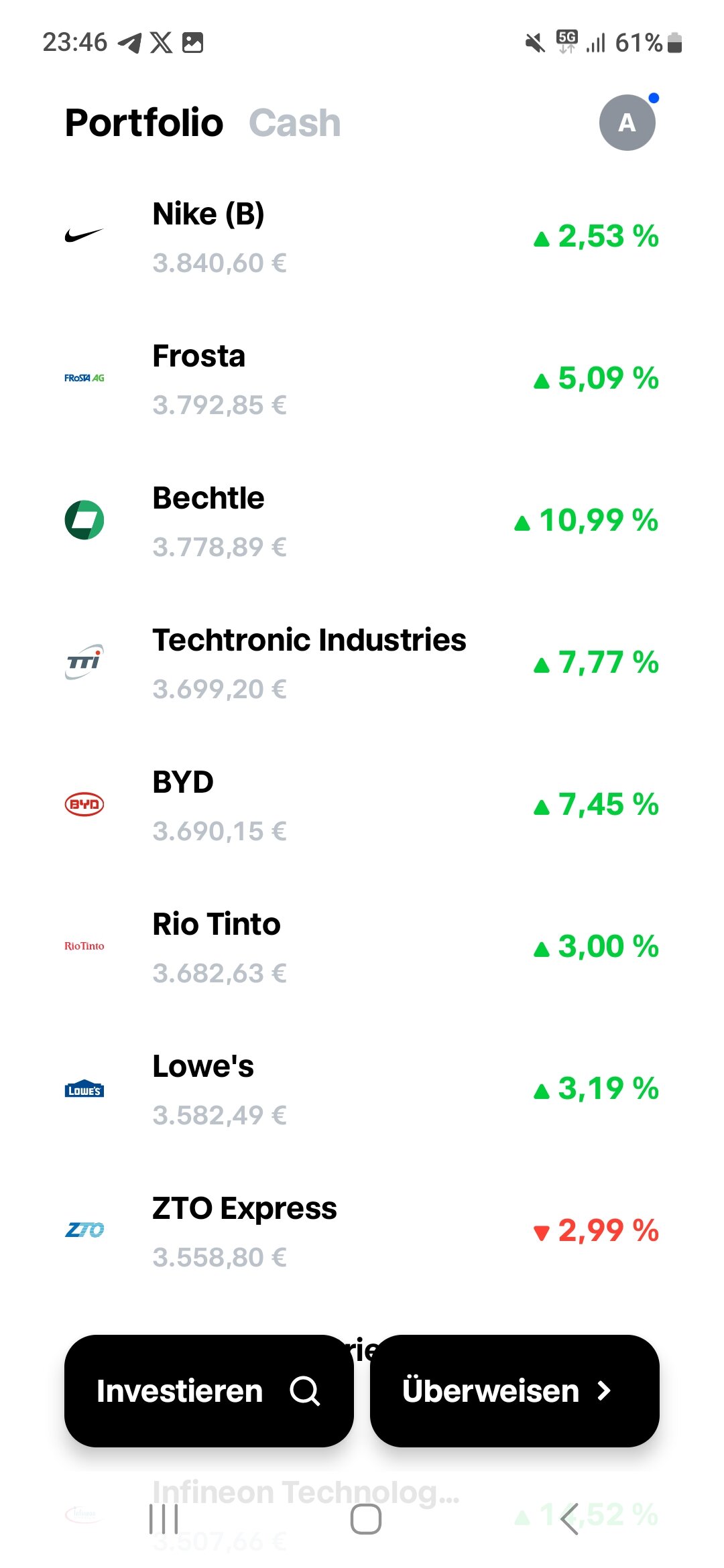Viewport: 724px width, 1568px height.
Task: View the ZTO Express position
Action: coord(361,1232)
